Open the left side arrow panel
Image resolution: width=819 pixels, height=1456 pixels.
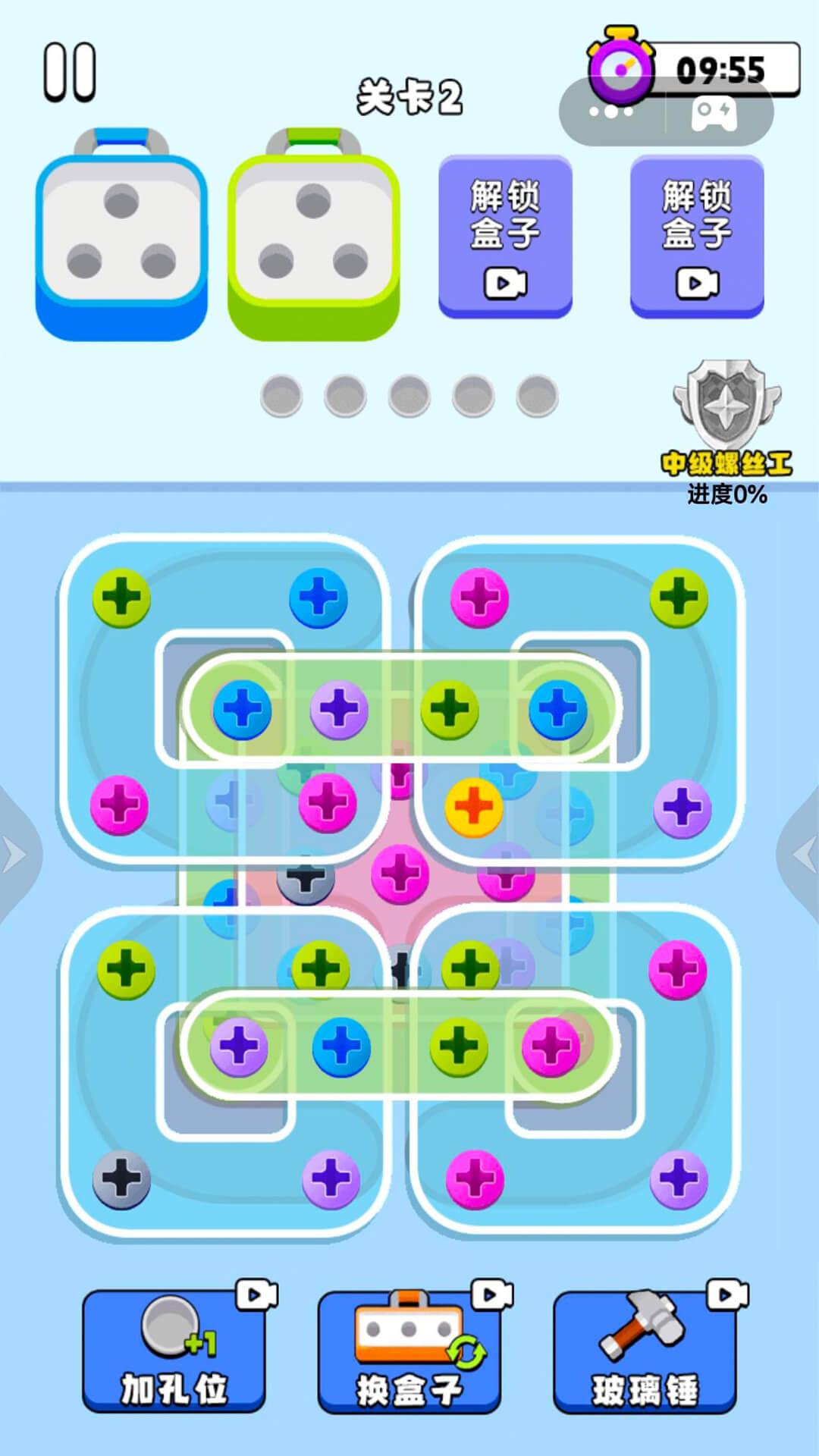tap(15, 855)
